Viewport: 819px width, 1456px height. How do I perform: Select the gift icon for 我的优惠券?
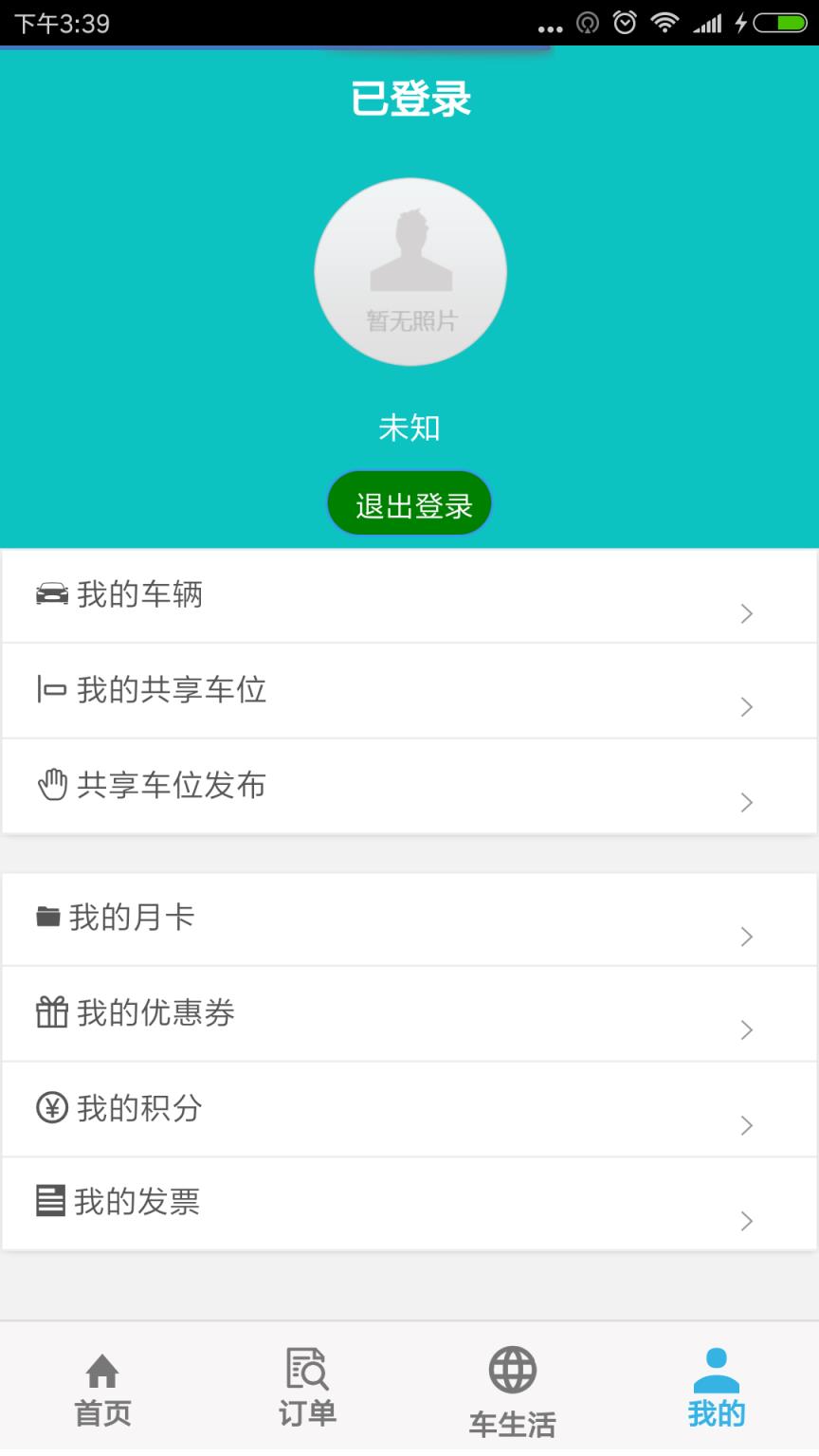click(x=51, y=1012)
